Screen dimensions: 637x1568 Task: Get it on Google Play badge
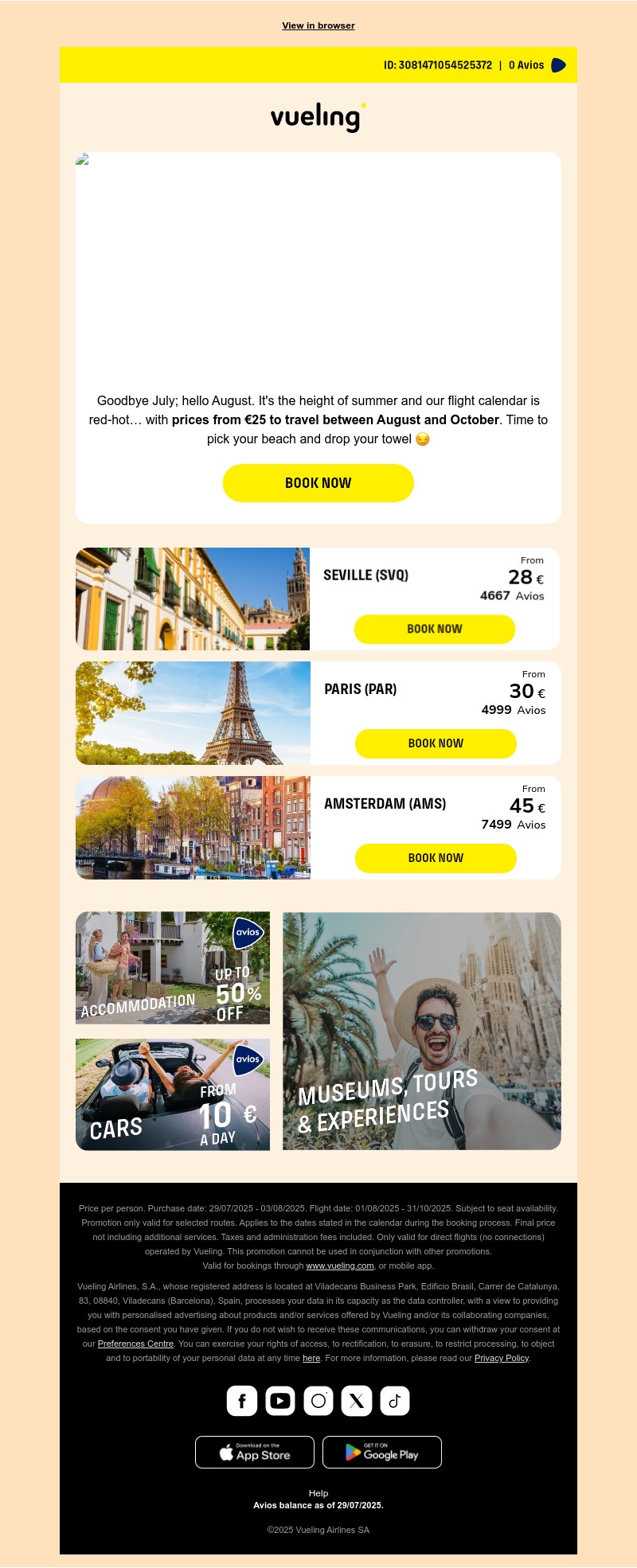coord(382,1452)
